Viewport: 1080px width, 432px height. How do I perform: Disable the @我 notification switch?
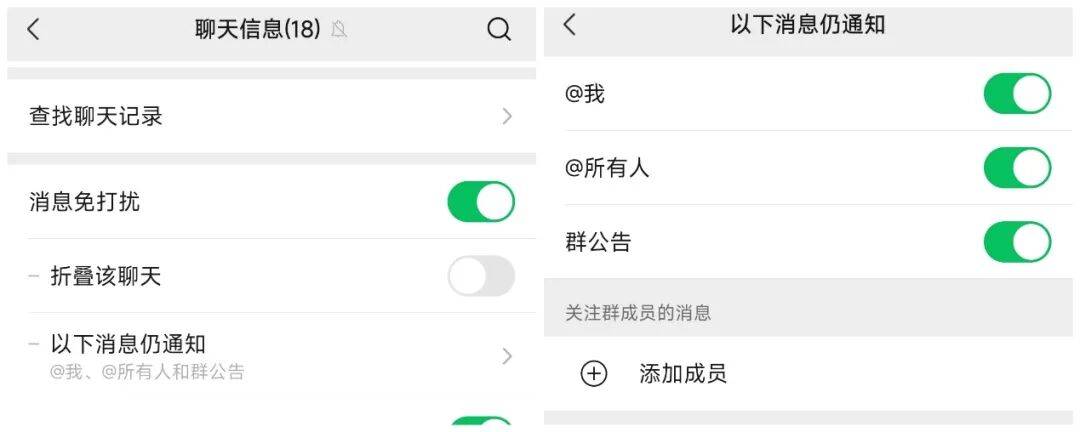pyautogui.click(x=1016, y=94)
